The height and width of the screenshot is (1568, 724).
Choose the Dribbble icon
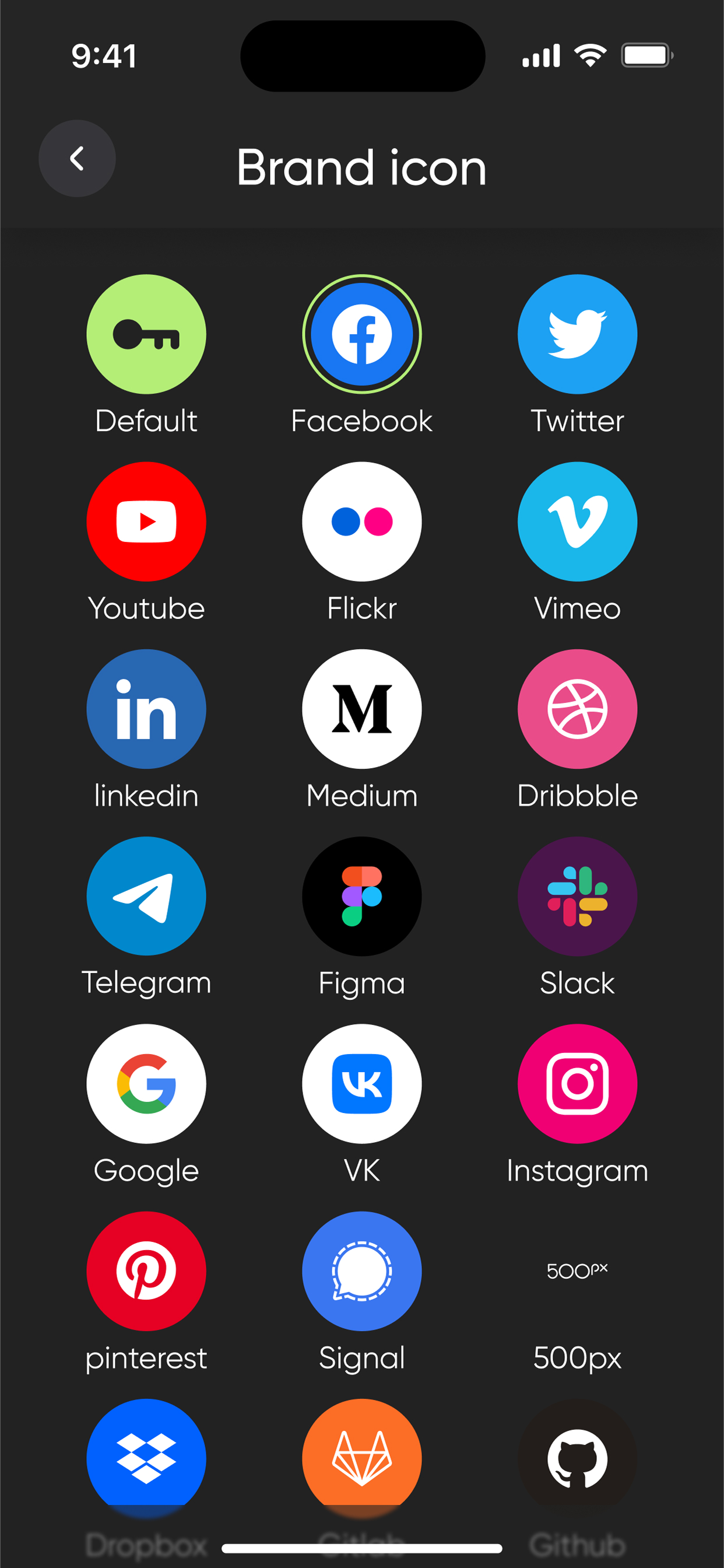tap(577, 708)
